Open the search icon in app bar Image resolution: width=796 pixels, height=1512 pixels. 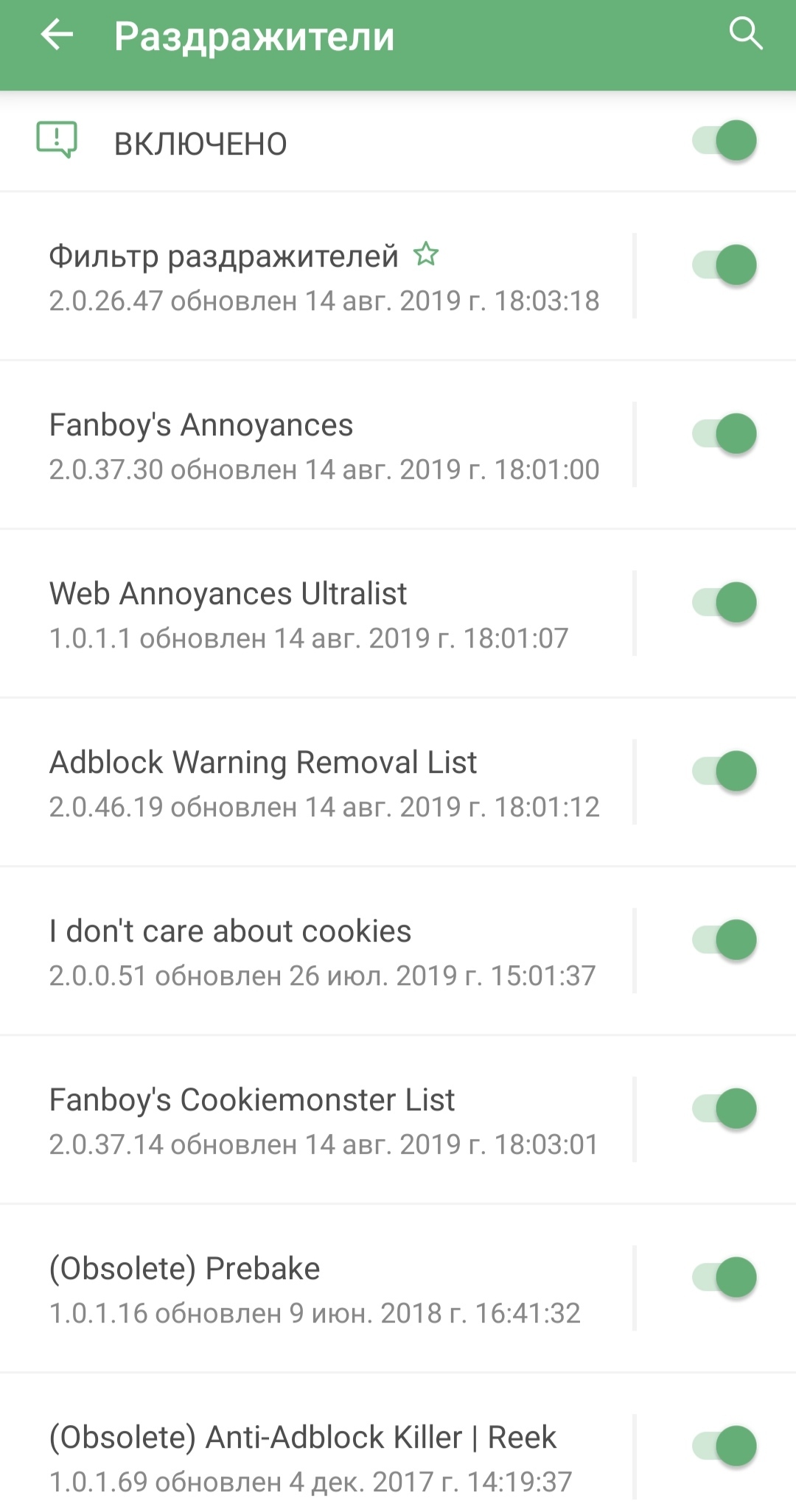[x=745, y=34]
